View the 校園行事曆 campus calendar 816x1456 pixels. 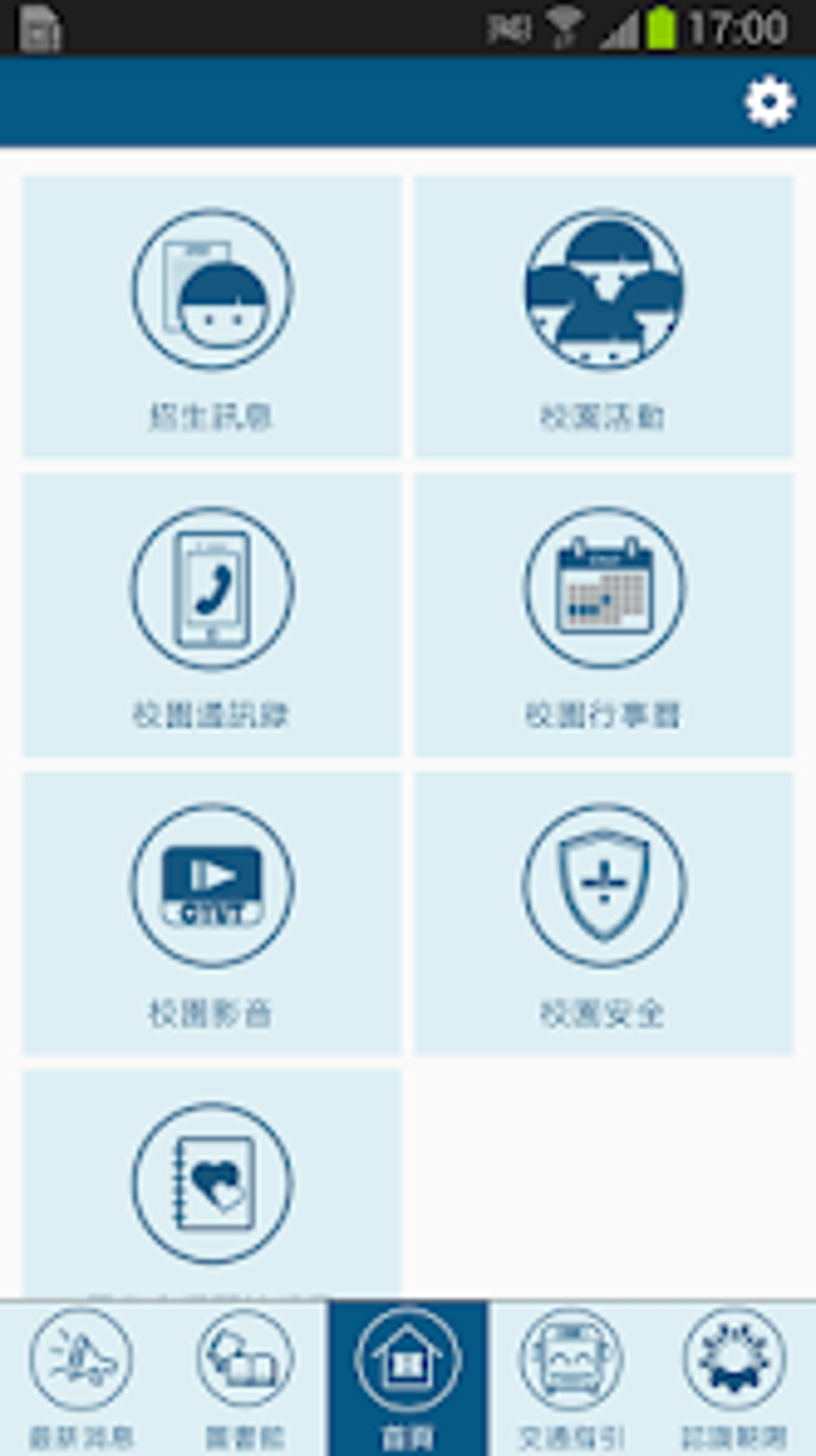(604, 615)
